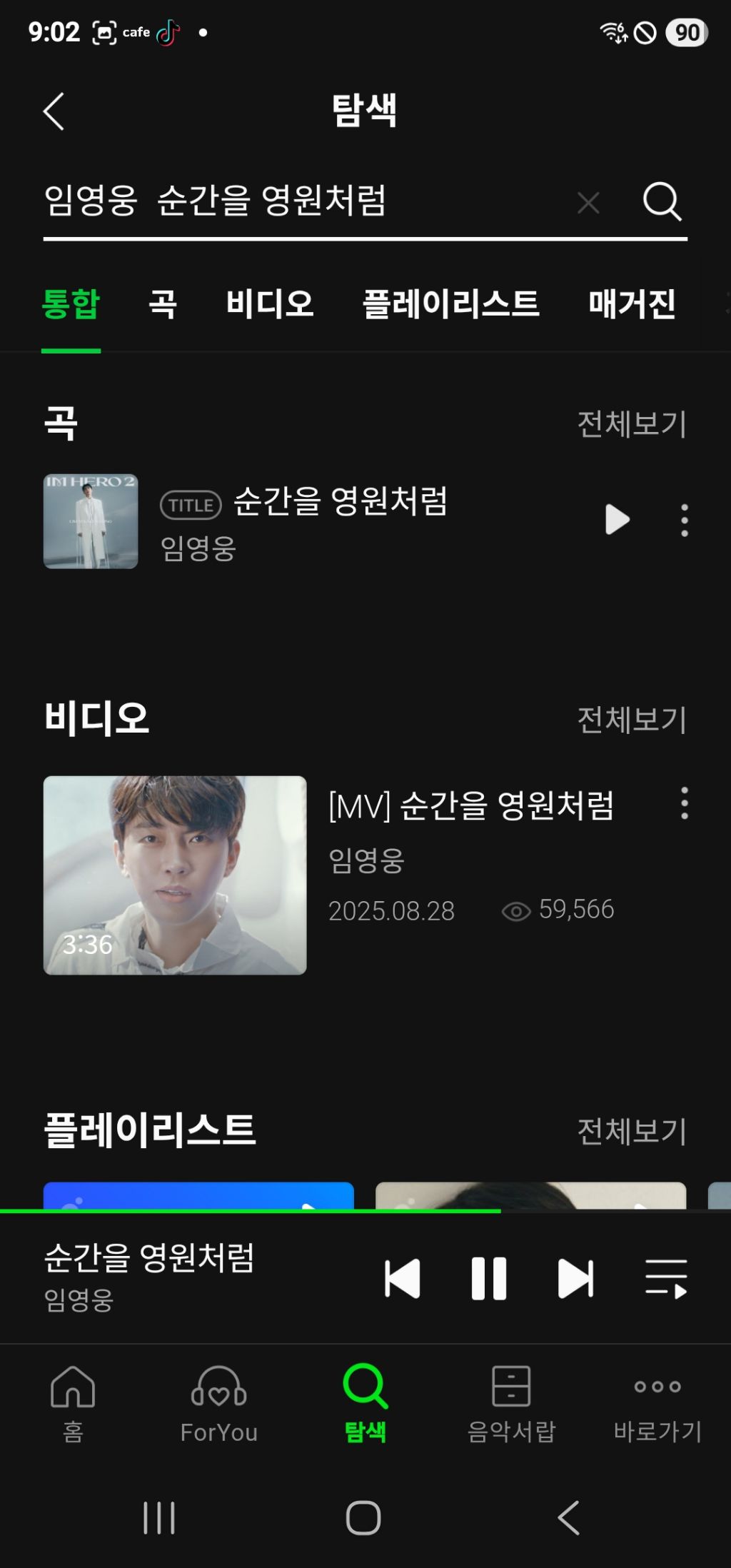Skip to the previous track

[x=403, y=1278]
